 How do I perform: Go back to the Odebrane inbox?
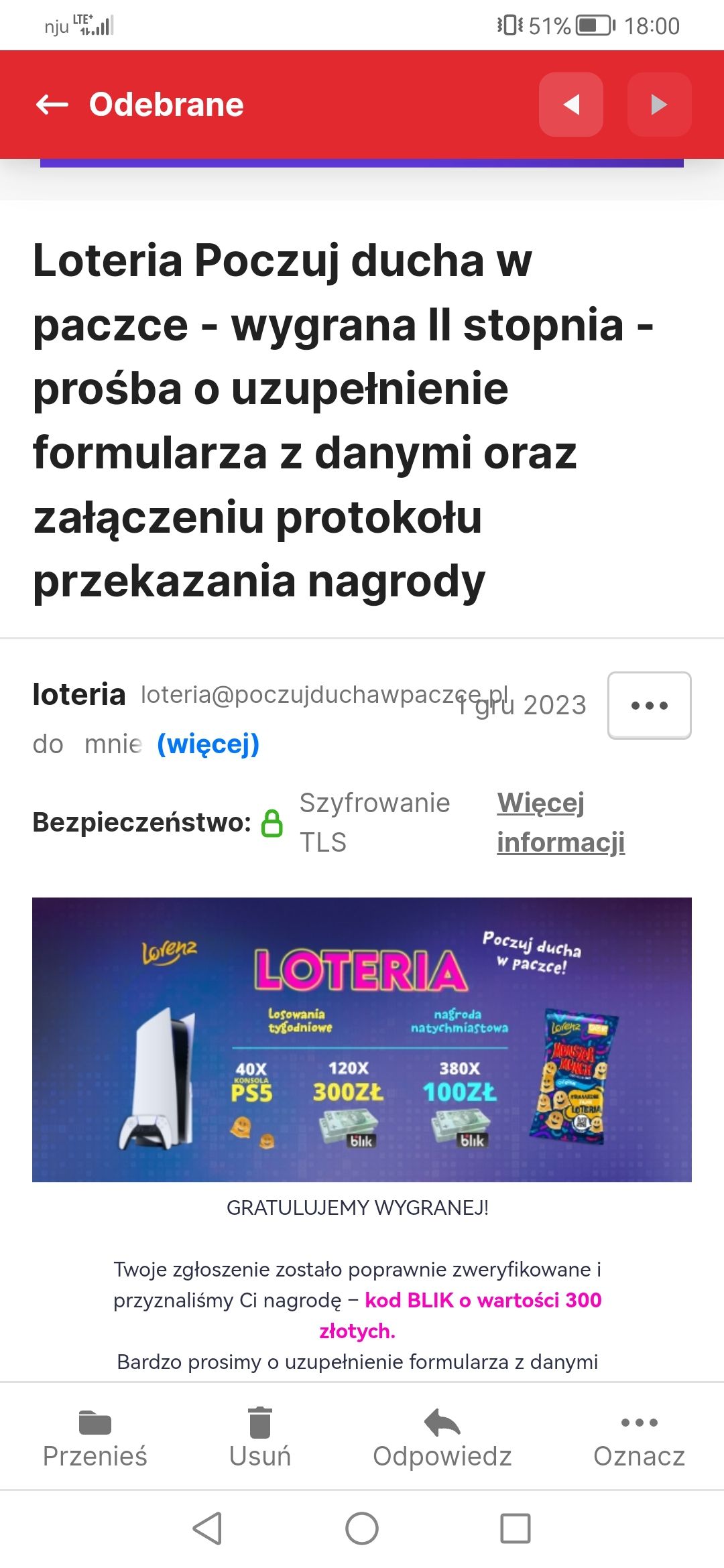coord(52,105)
